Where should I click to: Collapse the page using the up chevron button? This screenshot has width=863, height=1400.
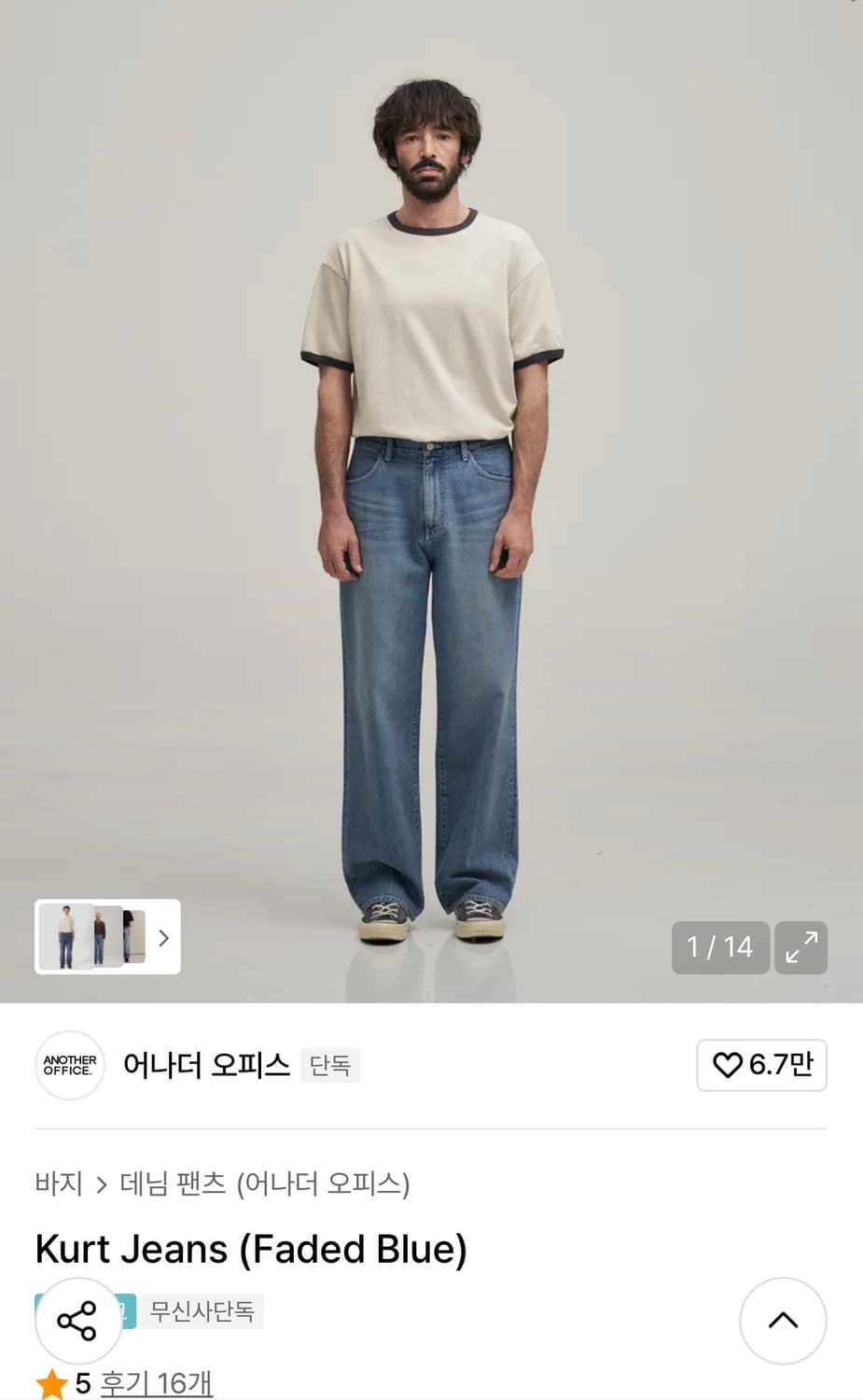(x=783, y=1321)
